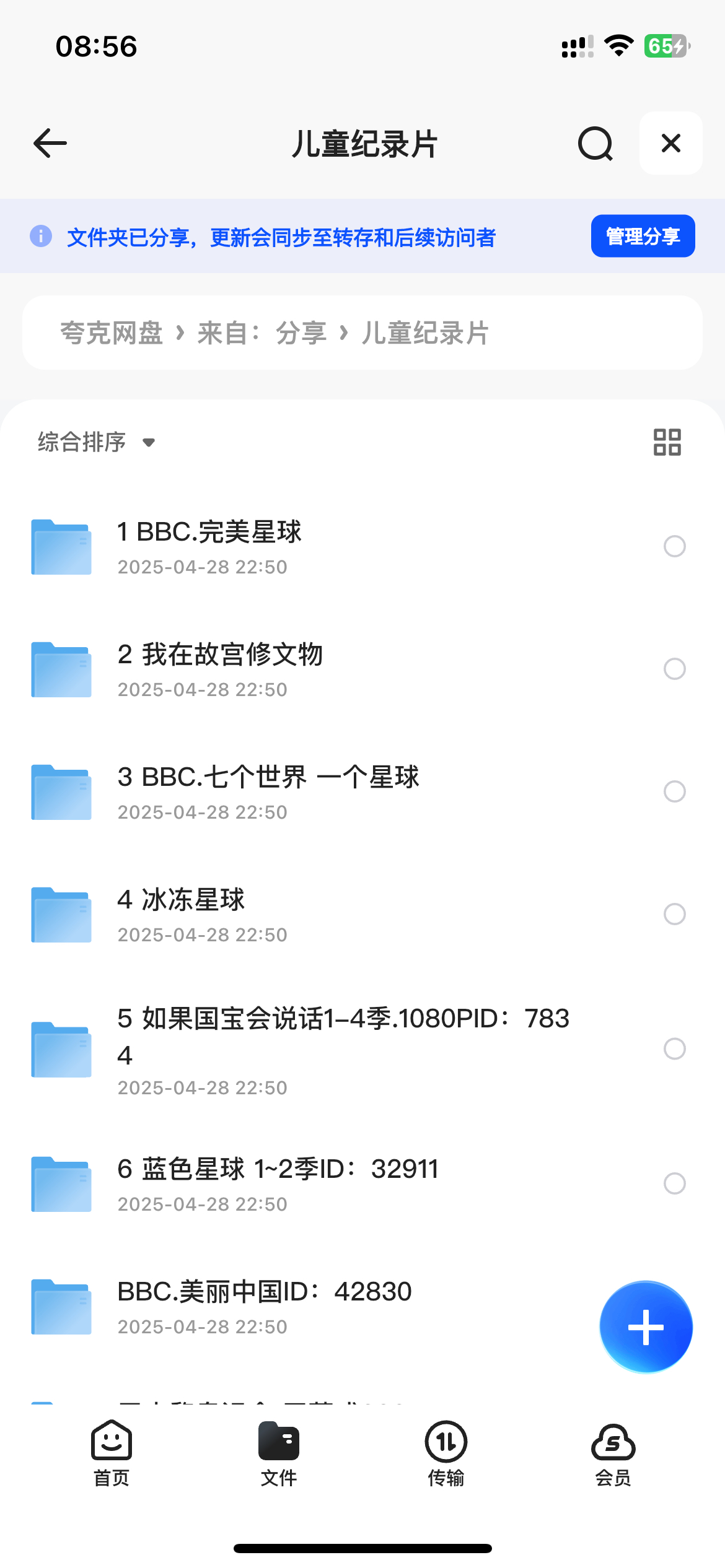
Task: Open folder 5 如果国宝会说话1-4季
Action: [x=362, y=1050]
